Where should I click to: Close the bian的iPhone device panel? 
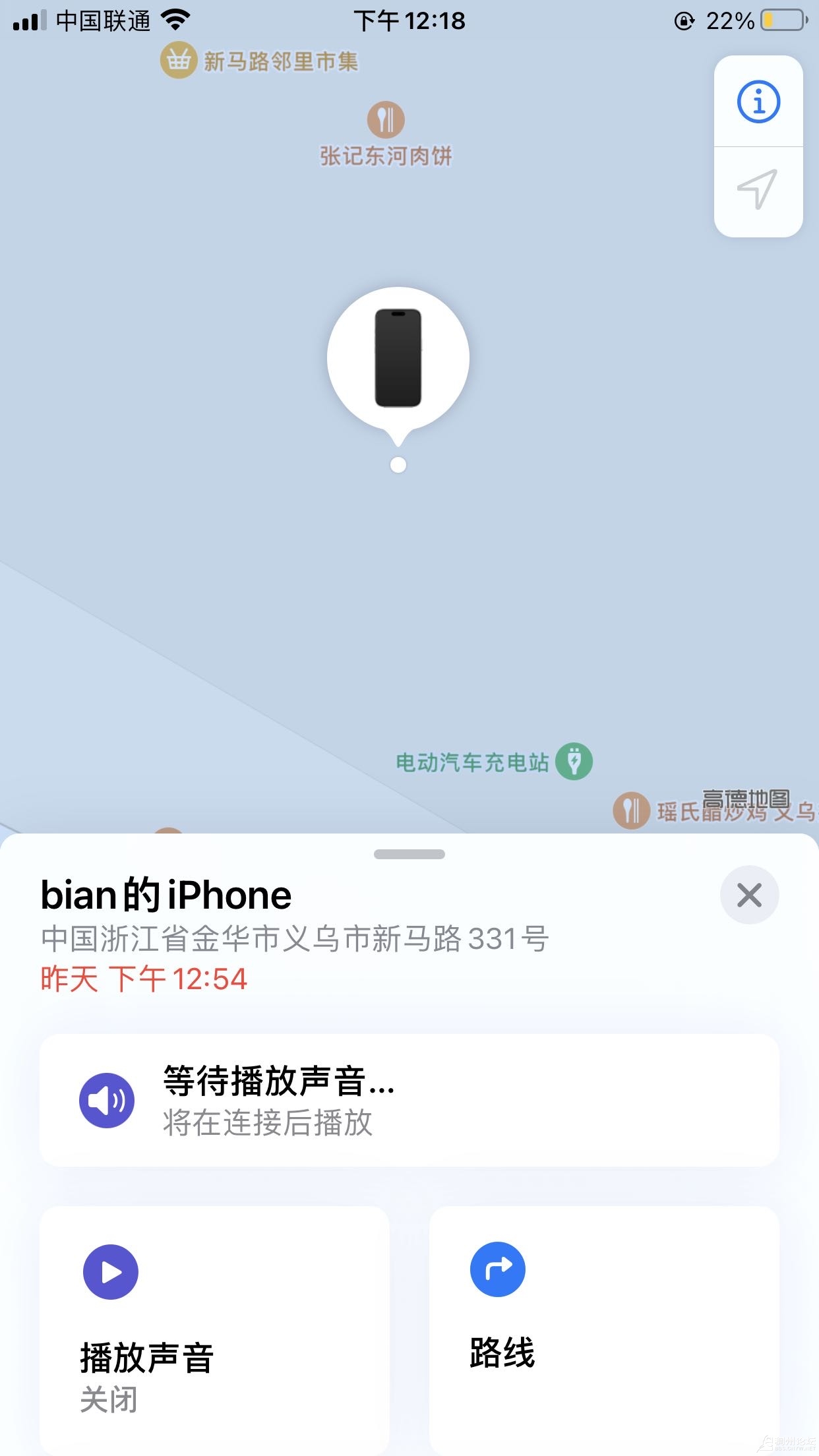[x=749, y=895]
